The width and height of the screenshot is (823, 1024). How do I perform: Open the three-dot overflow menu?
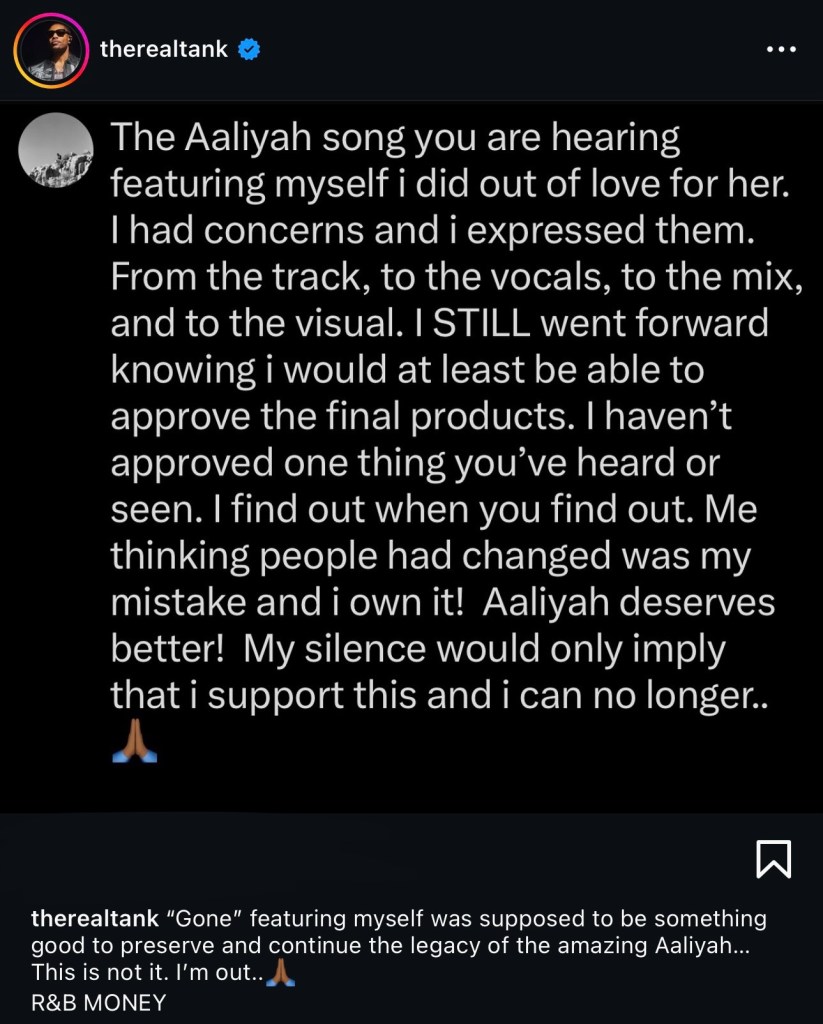click(779, 49)
